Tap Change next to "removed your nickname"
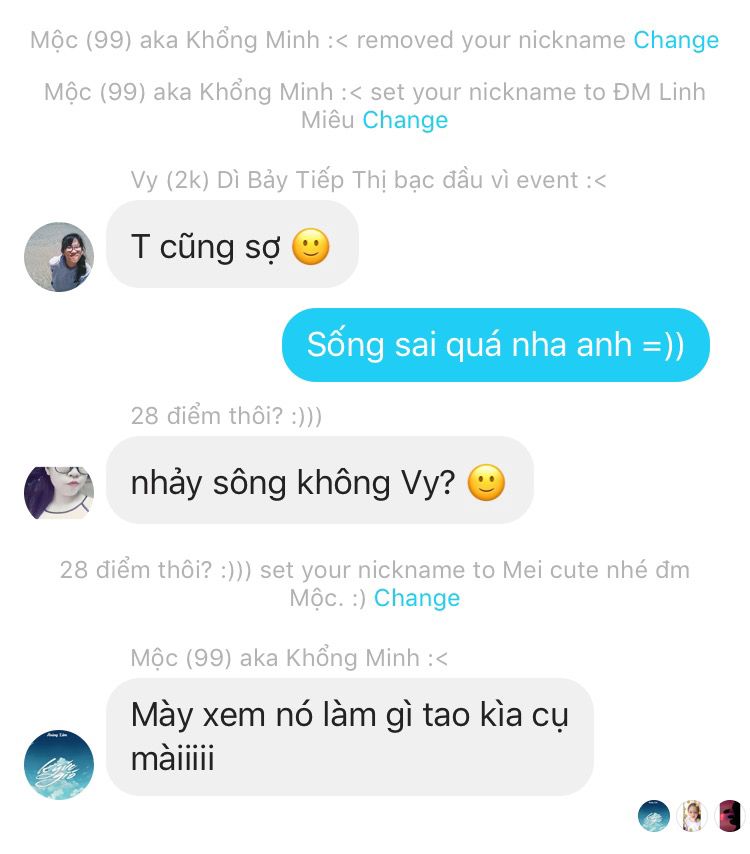 [676, 40]
